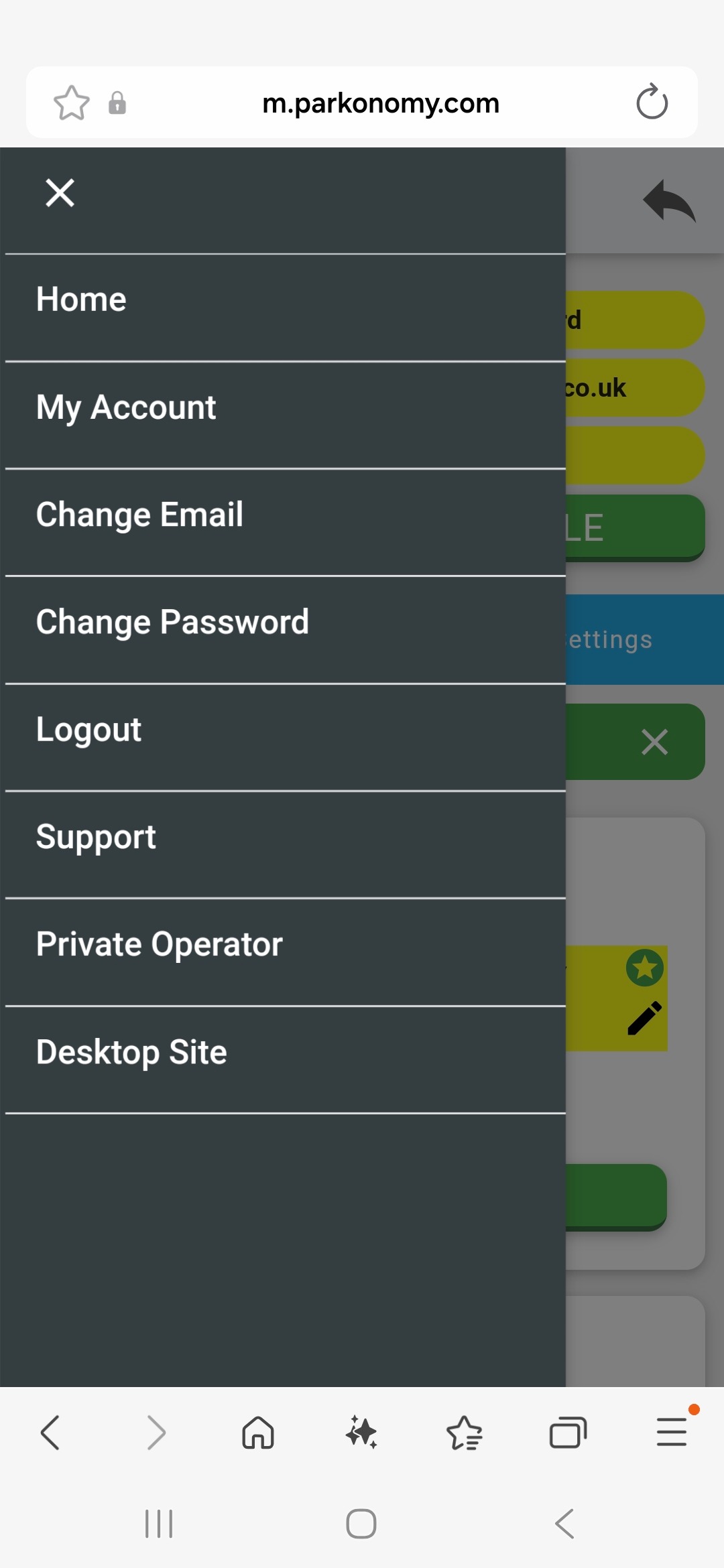Viewport: 724px width, 1568px height.
Task: Close the side menu
Action: pos(60,194)
